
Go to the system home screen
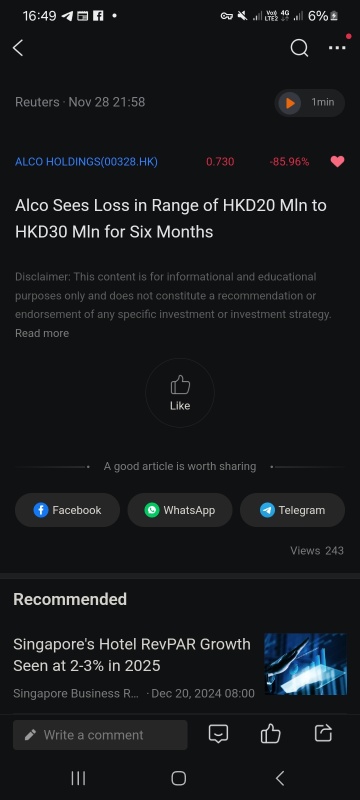point(178,778)
